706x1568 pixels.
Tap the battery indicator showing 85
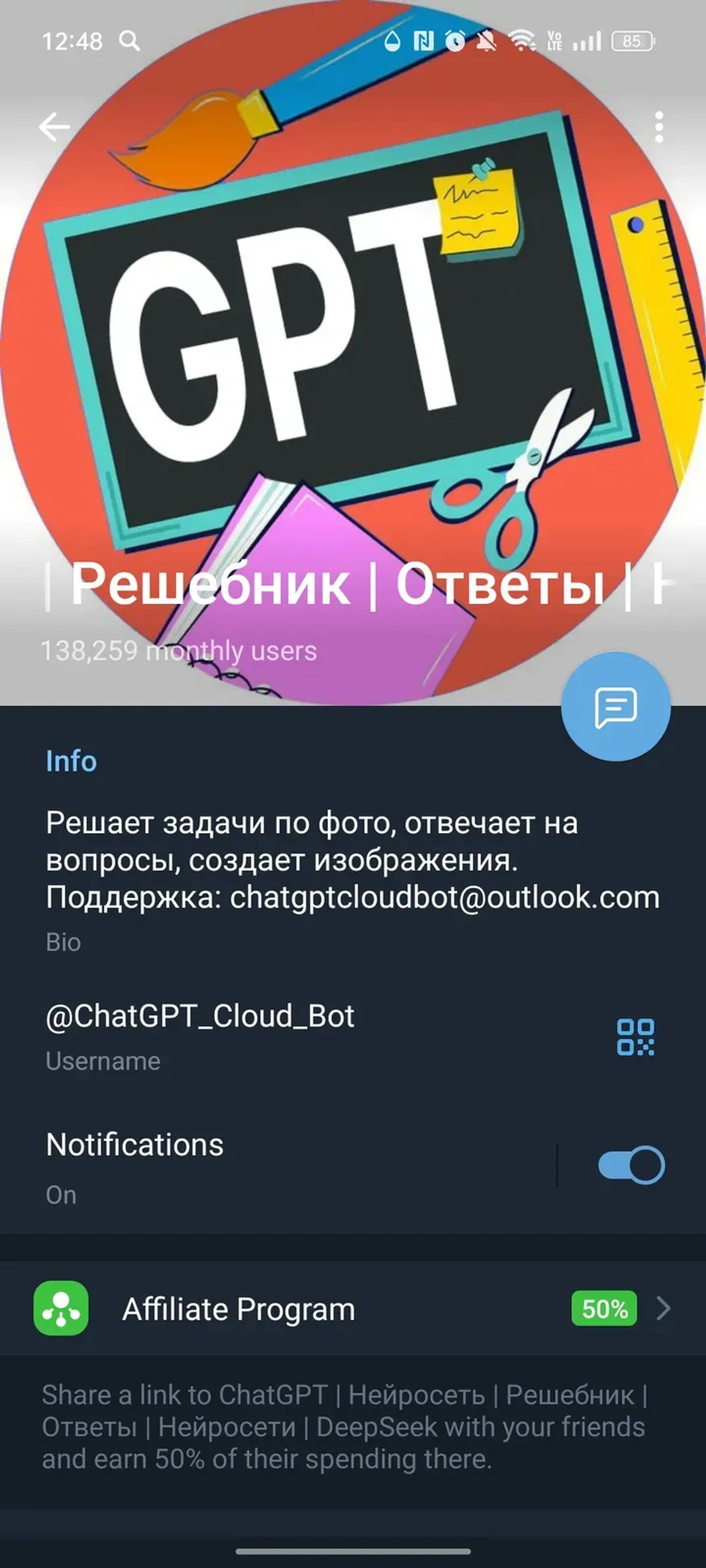(x=632, y=41)
